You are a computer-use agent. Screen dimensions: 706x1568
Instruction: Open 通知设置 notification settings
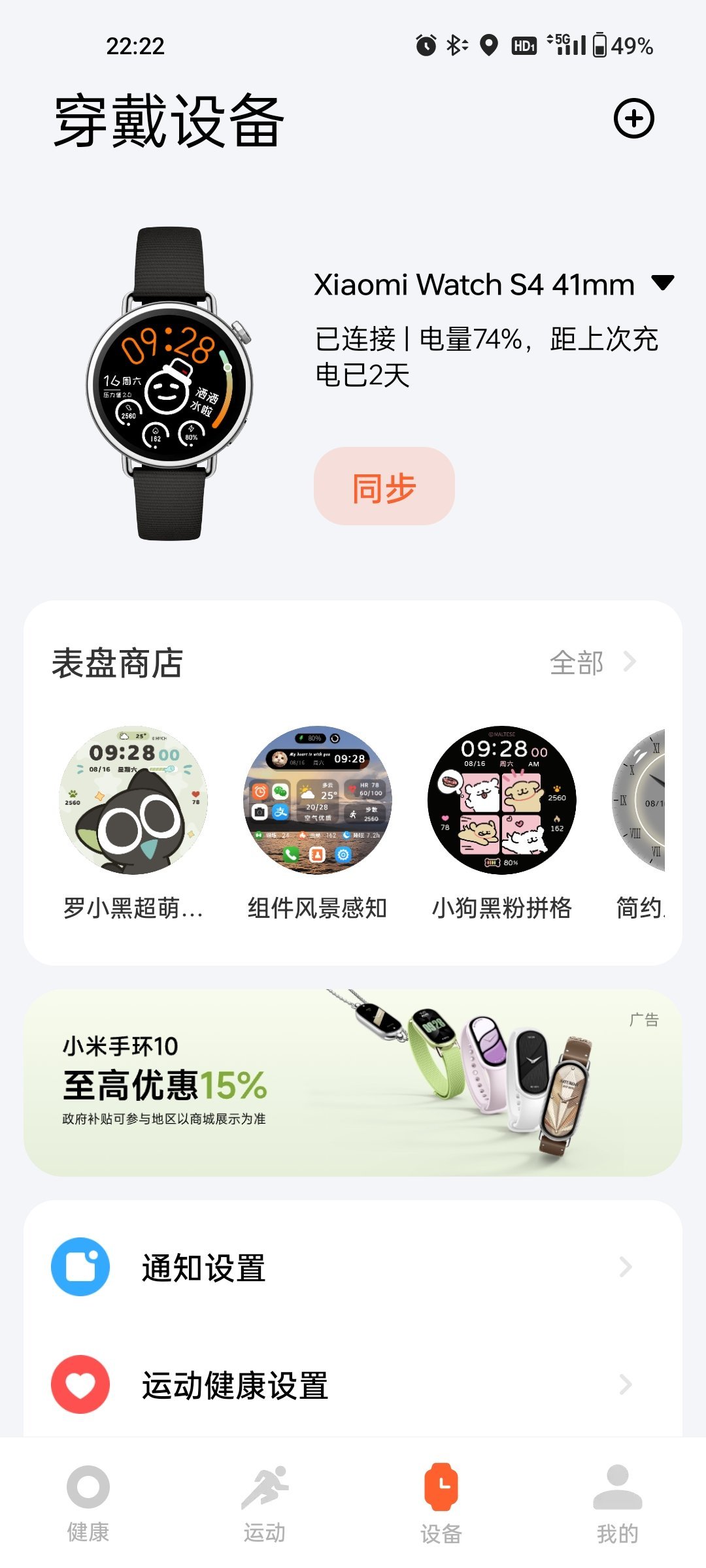(x=353, y=1267)
